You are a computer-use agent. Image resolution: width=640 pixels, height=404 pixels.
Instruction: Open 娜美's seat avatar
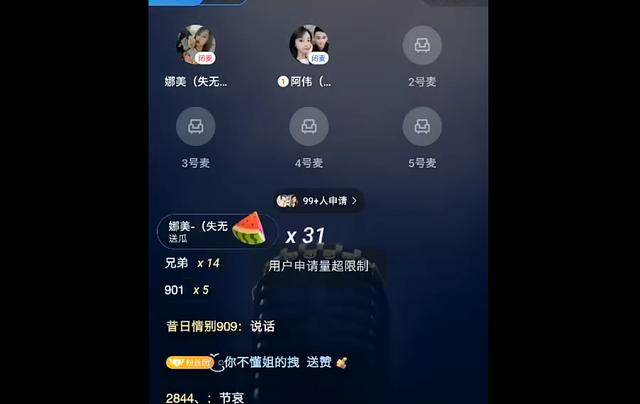(x=196, y=45)
